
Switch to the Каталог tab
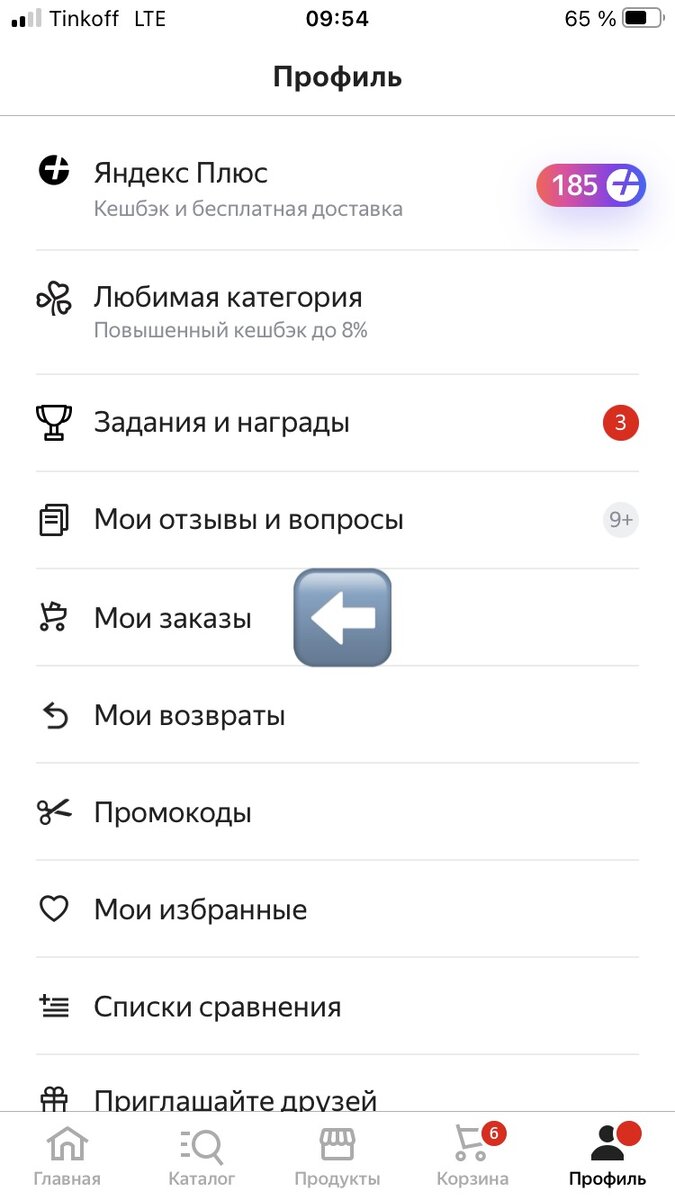point(202,1156)
